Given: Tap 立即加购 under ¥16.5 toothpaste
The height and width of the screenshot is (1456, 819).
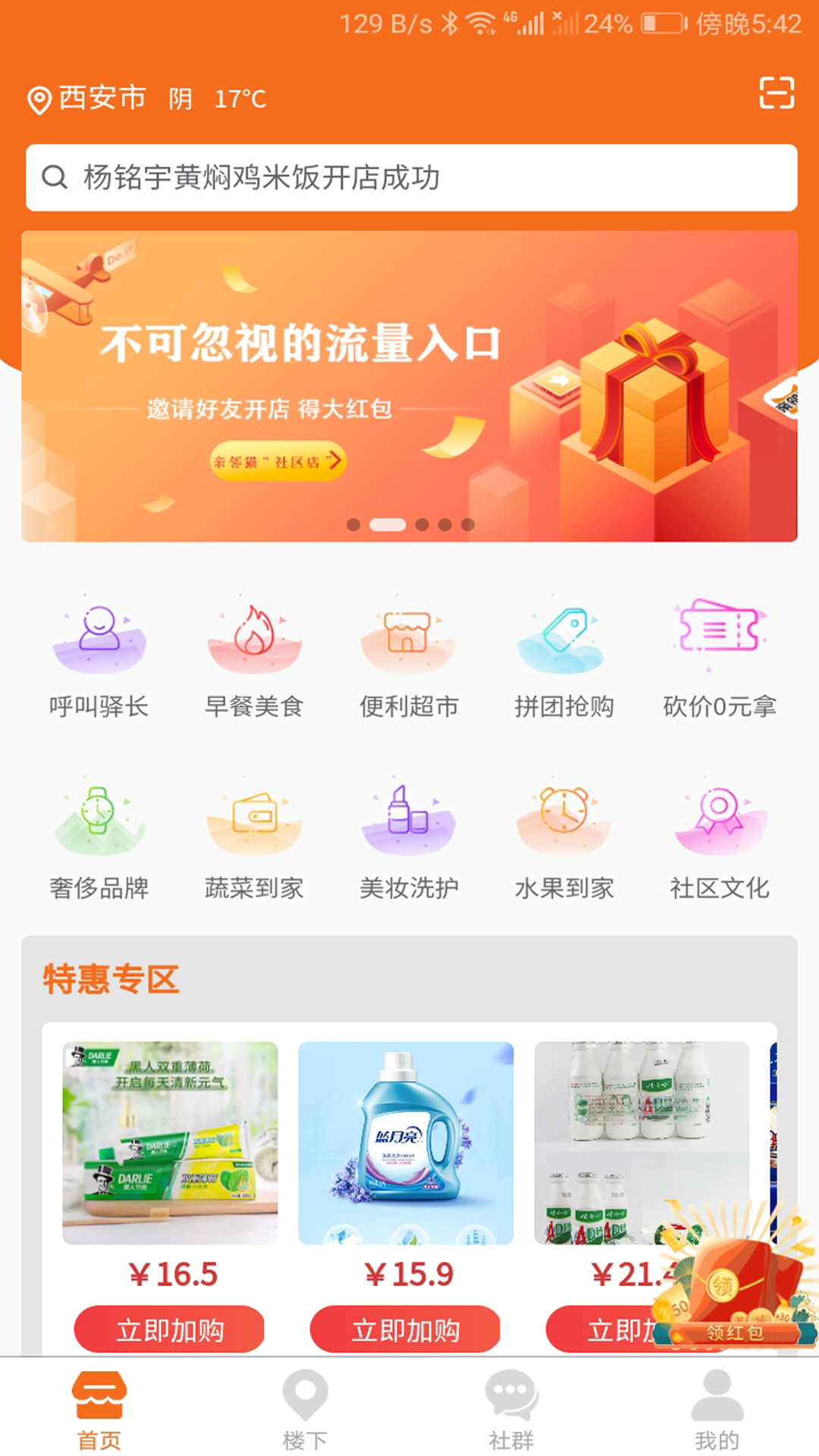Looking at the screenshot, I should point(169,1329).
